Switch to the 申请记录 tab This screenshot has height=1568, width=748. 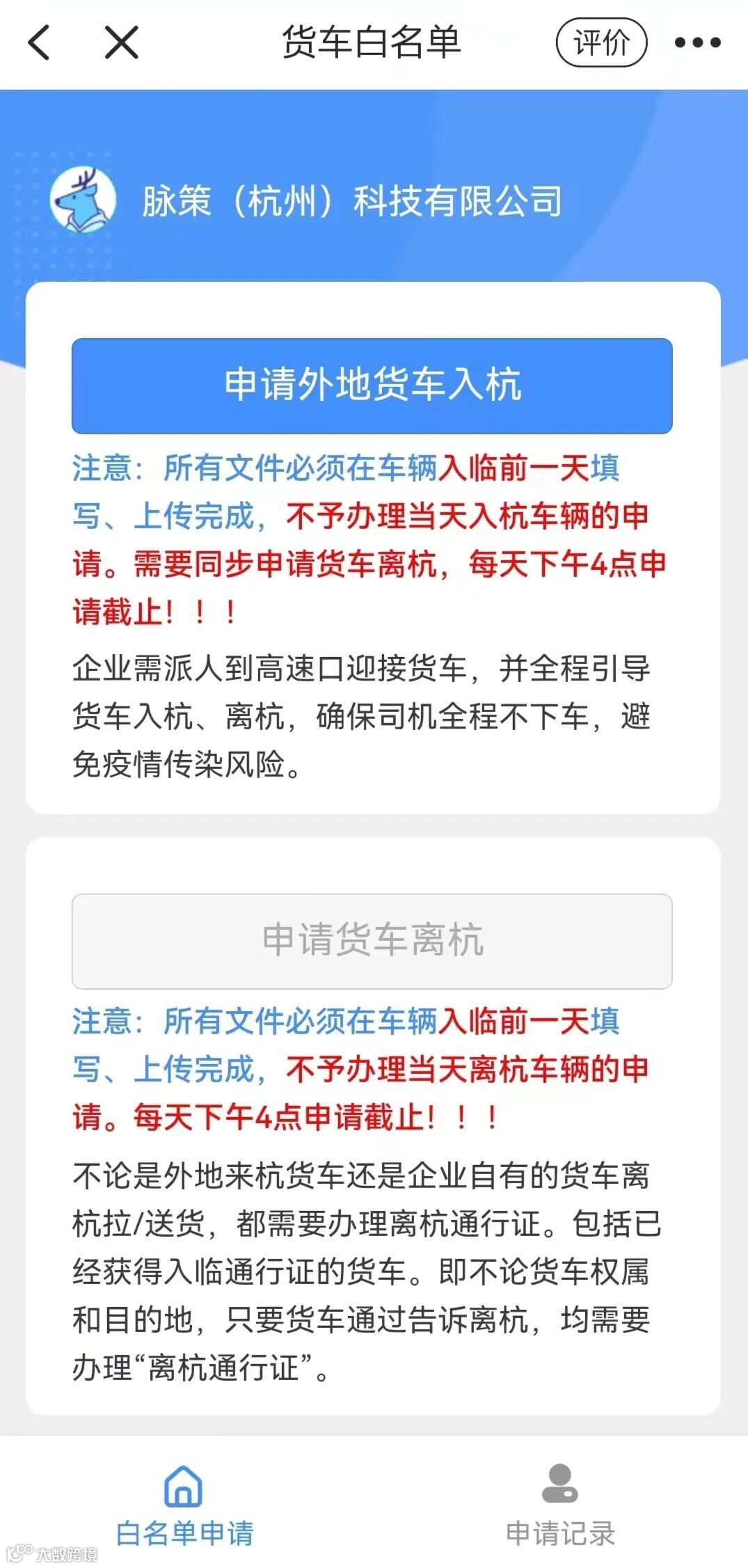(x=560, y=1507)
